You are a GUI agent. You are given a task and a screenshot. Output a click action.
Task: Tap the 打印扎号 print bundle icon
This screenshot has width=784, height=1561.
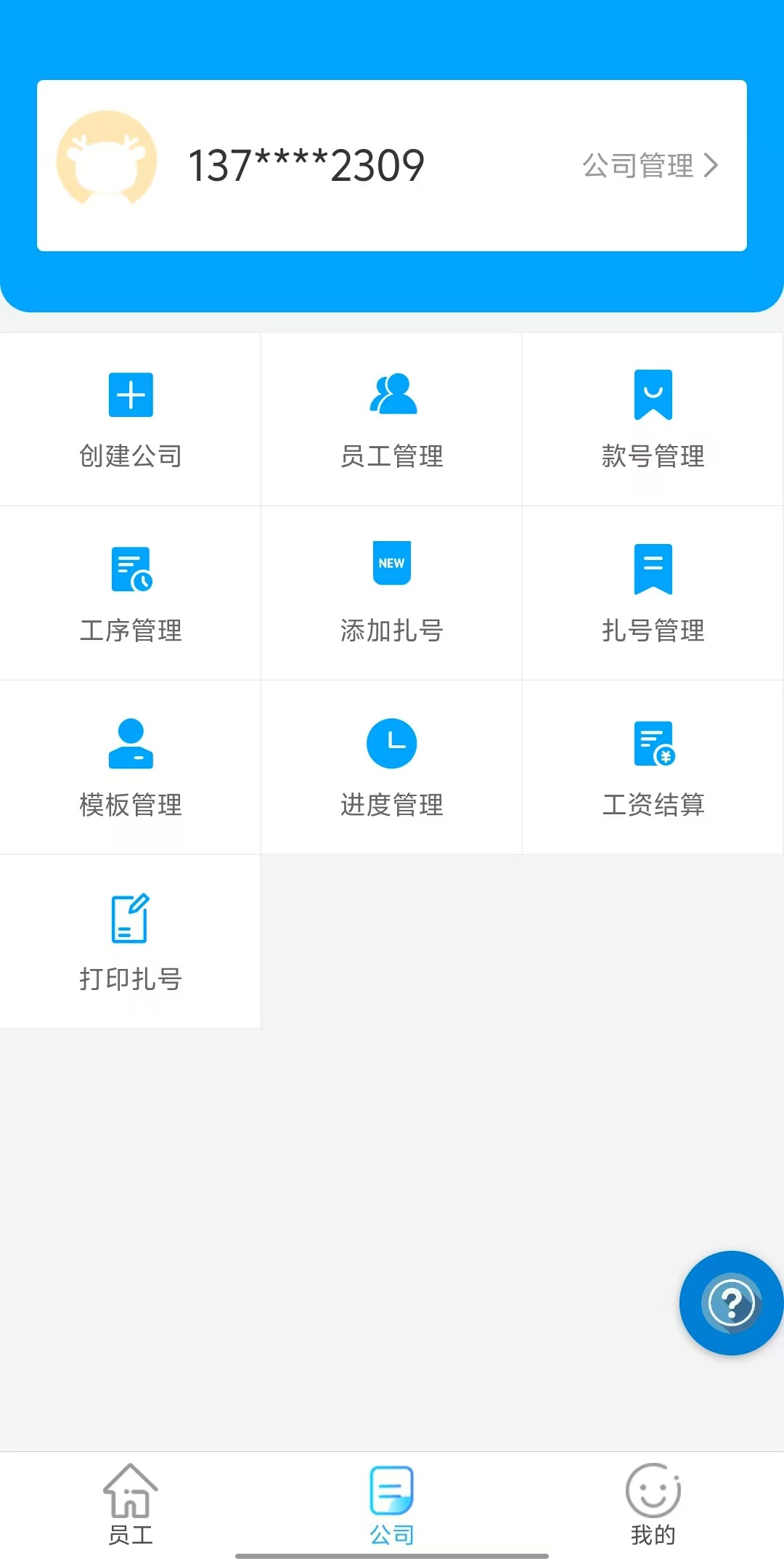pyautogui.click(x=131, y=917)
